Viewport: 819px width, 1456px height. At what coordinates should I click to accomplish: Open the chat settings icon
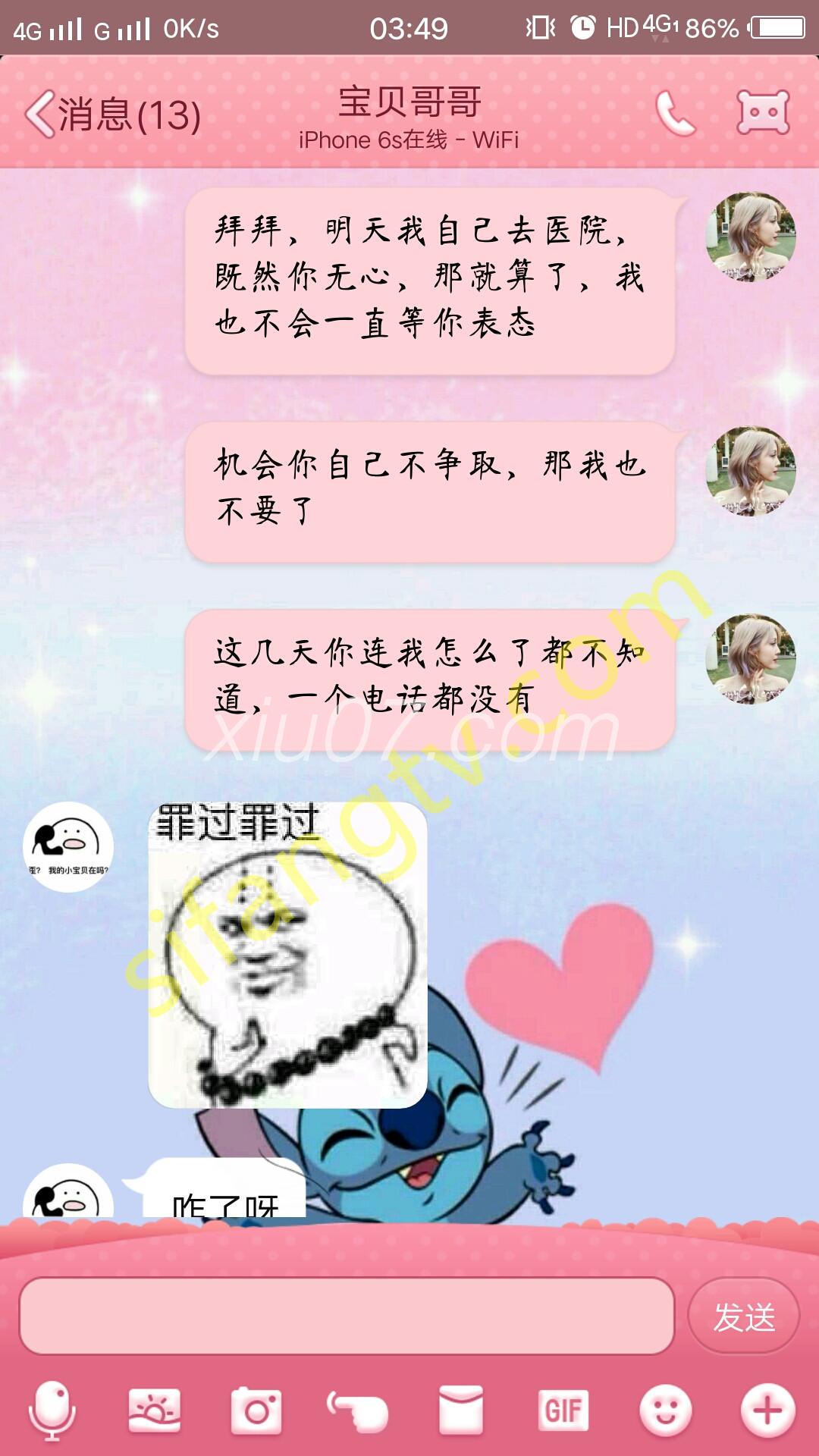(x=763, y=113)
